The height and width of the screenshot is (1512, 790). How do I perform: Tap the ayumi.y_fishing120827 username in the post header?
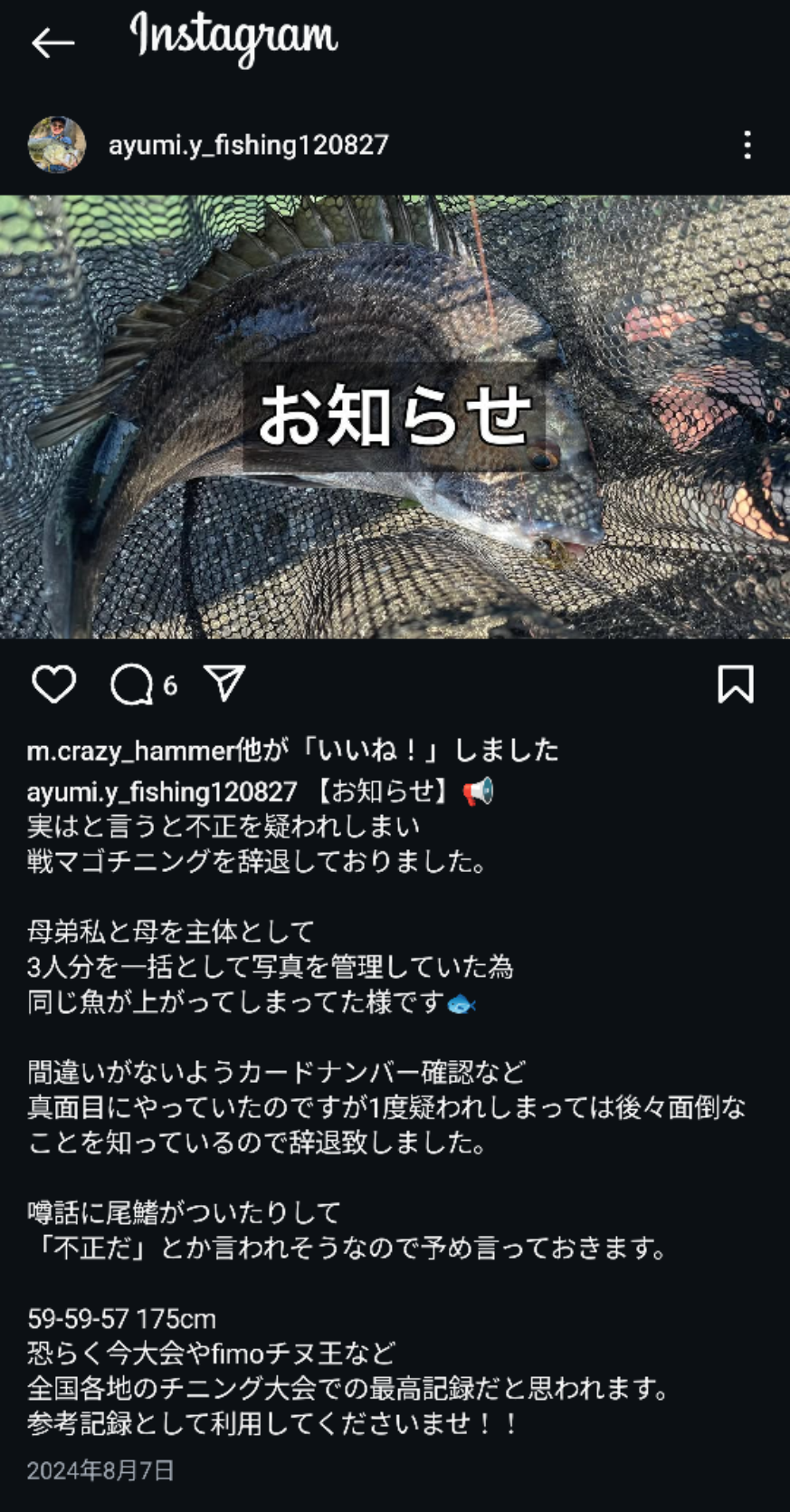pyautogui.click(x=248, y=145)
